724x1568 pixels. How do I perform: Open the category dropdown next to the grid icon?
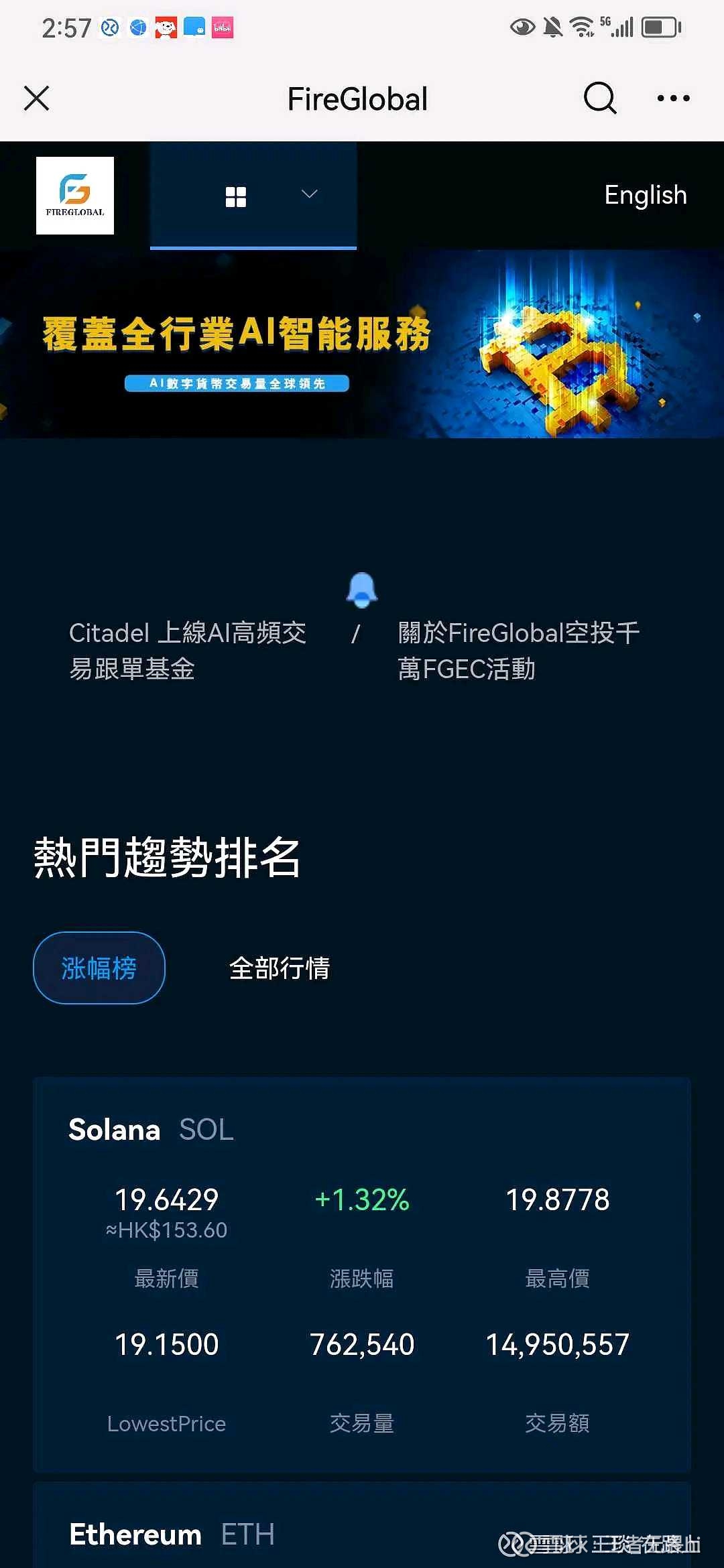click(308, 195)
